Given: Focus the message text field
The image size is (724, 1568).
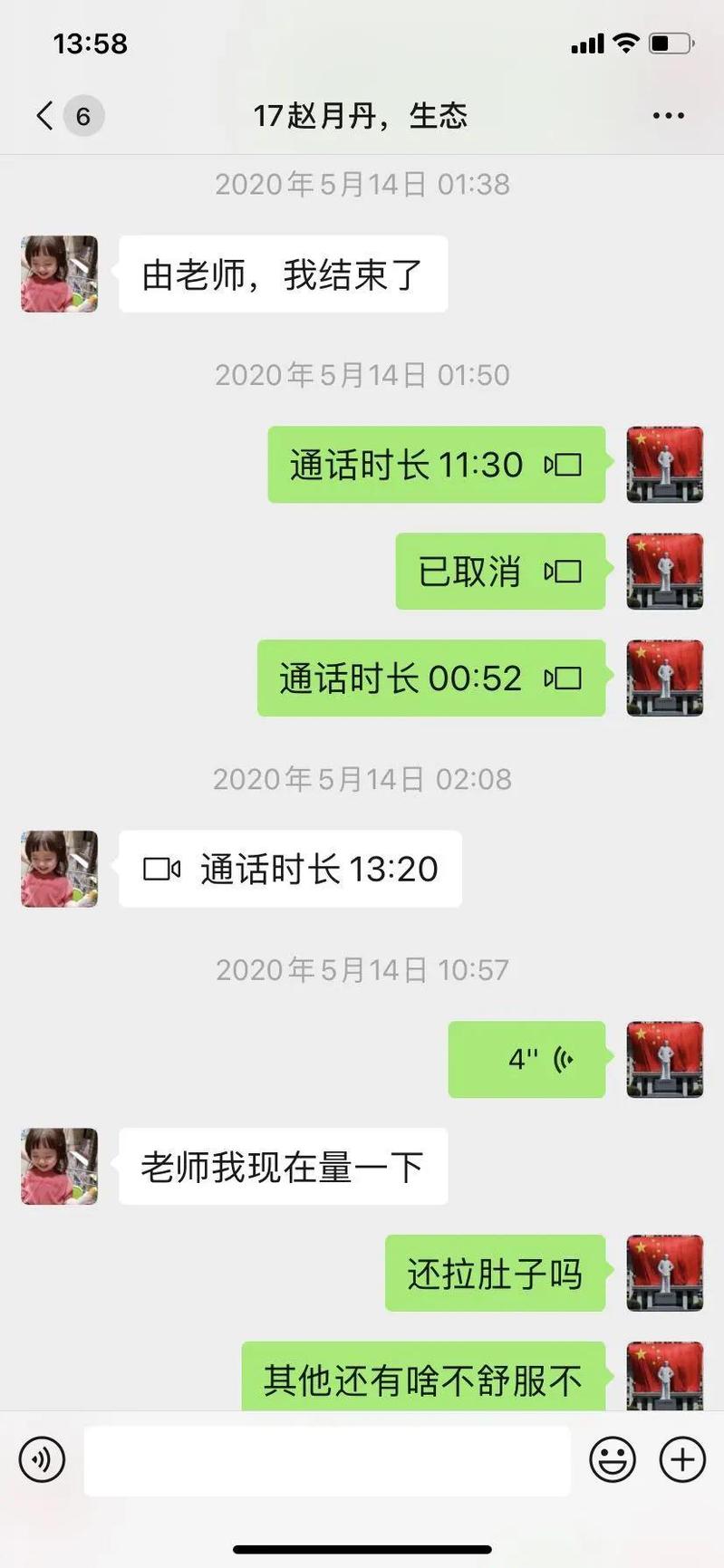Looking at the screenshot, I should click(x=326, y=1460).
